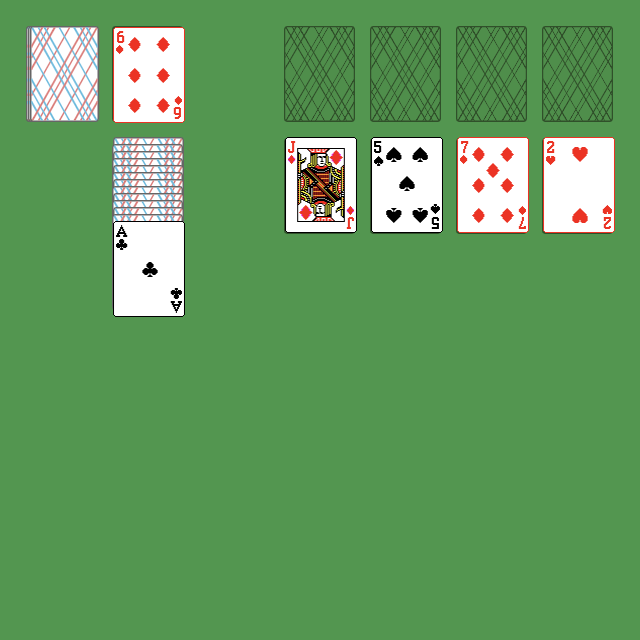640x640 pixels.
Task: Tap the empty foundation slot above the two of hearts
Action: (577, 74)
